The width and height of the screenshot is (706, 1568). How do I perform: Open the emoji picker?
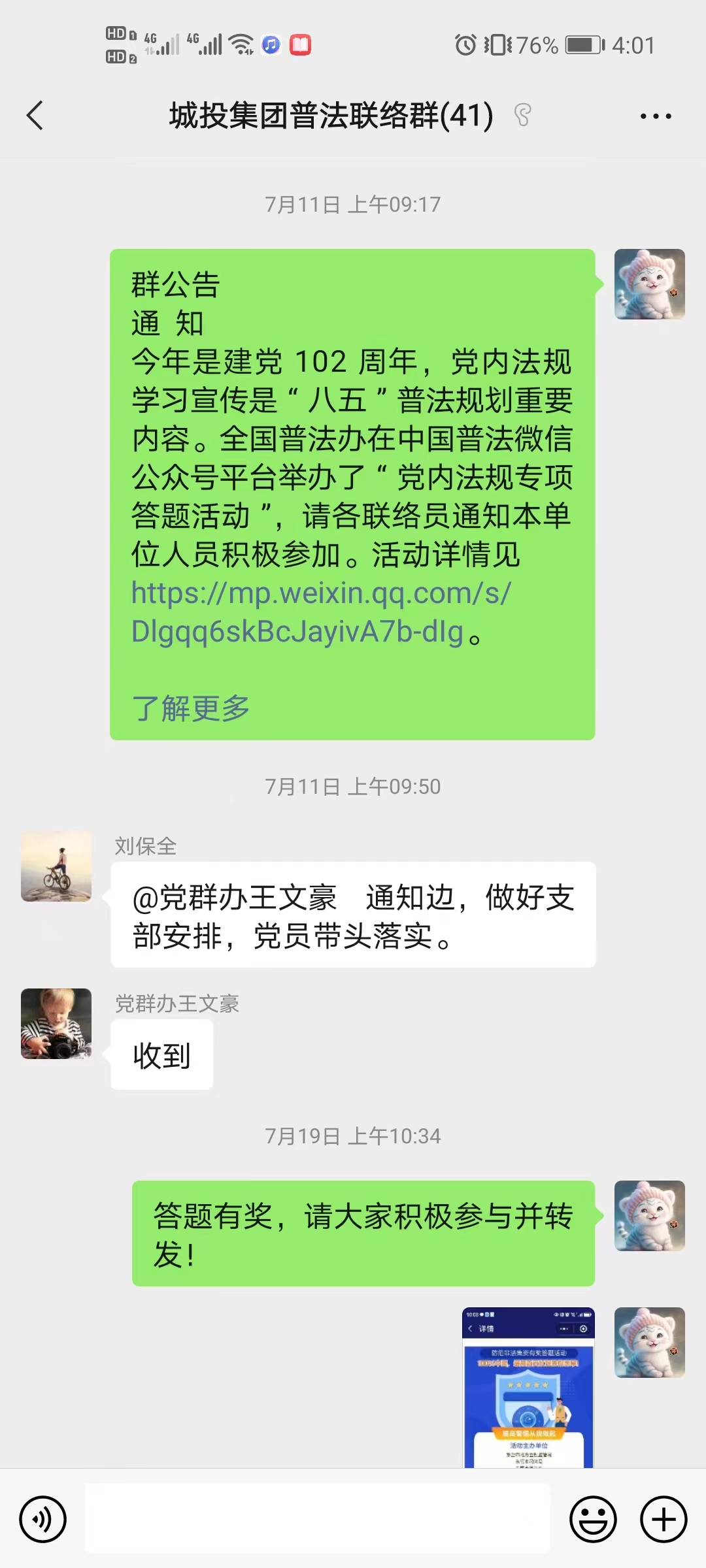pyautogui.click(x=593, y=1519)
